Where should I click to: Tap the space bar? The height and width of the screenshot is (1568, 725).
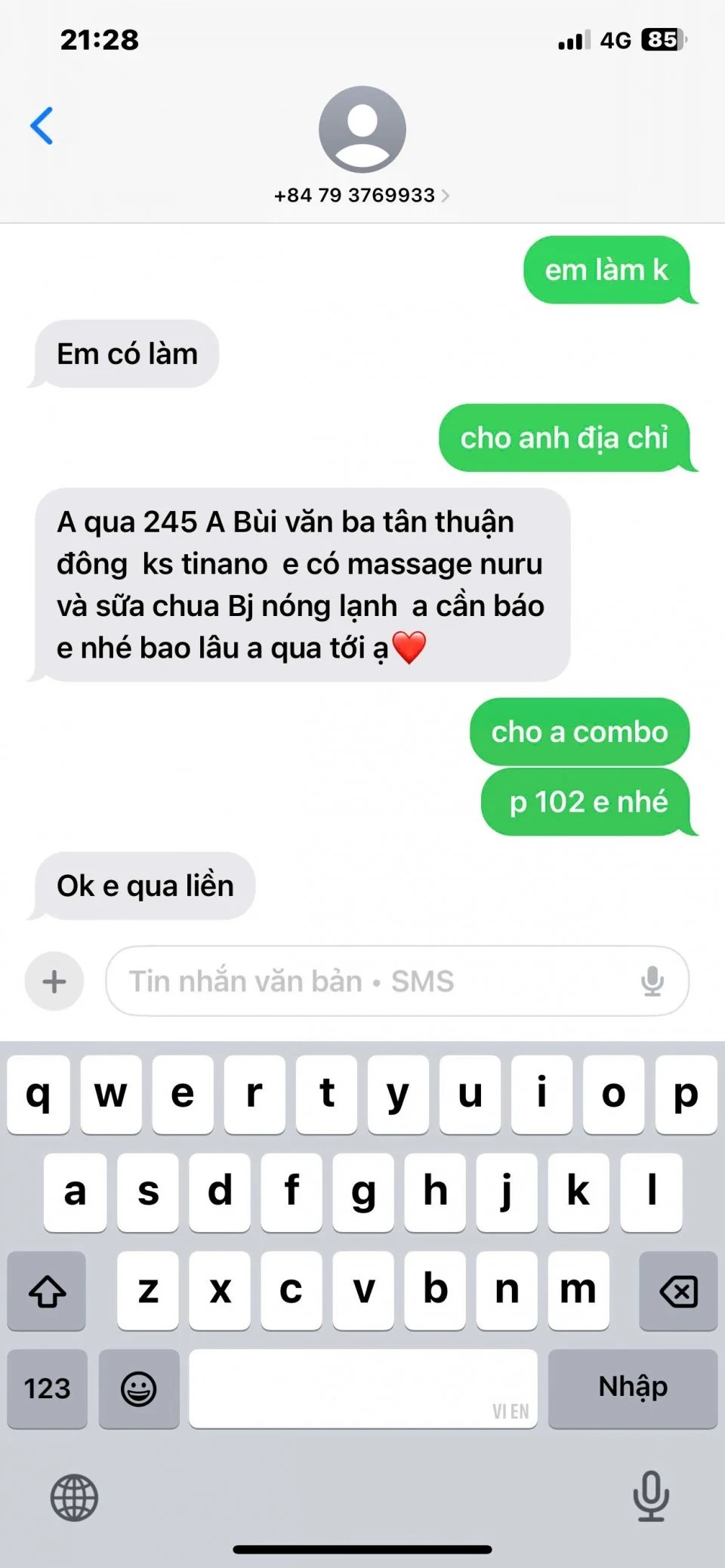tap(362, 1389)
